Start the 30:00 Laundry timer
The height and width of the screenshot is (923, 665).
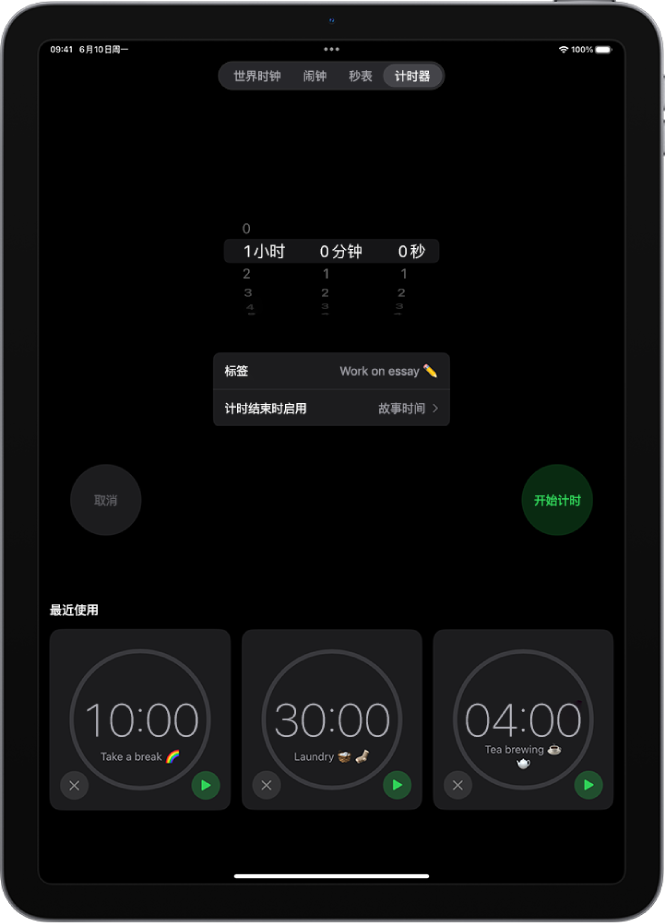tap(397, 786)
